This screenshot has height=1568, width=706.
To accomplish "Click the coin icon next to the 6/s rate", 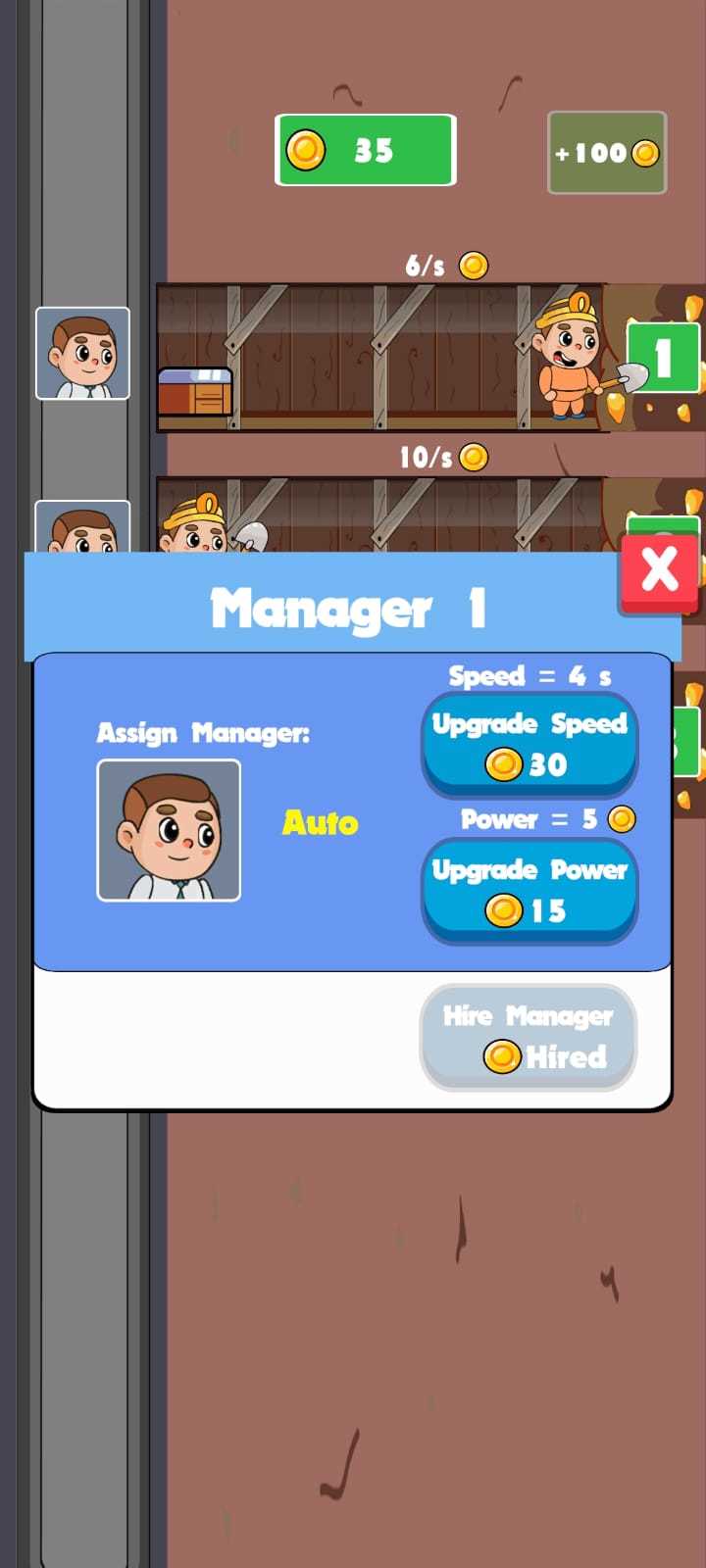I will coord(475,263).
